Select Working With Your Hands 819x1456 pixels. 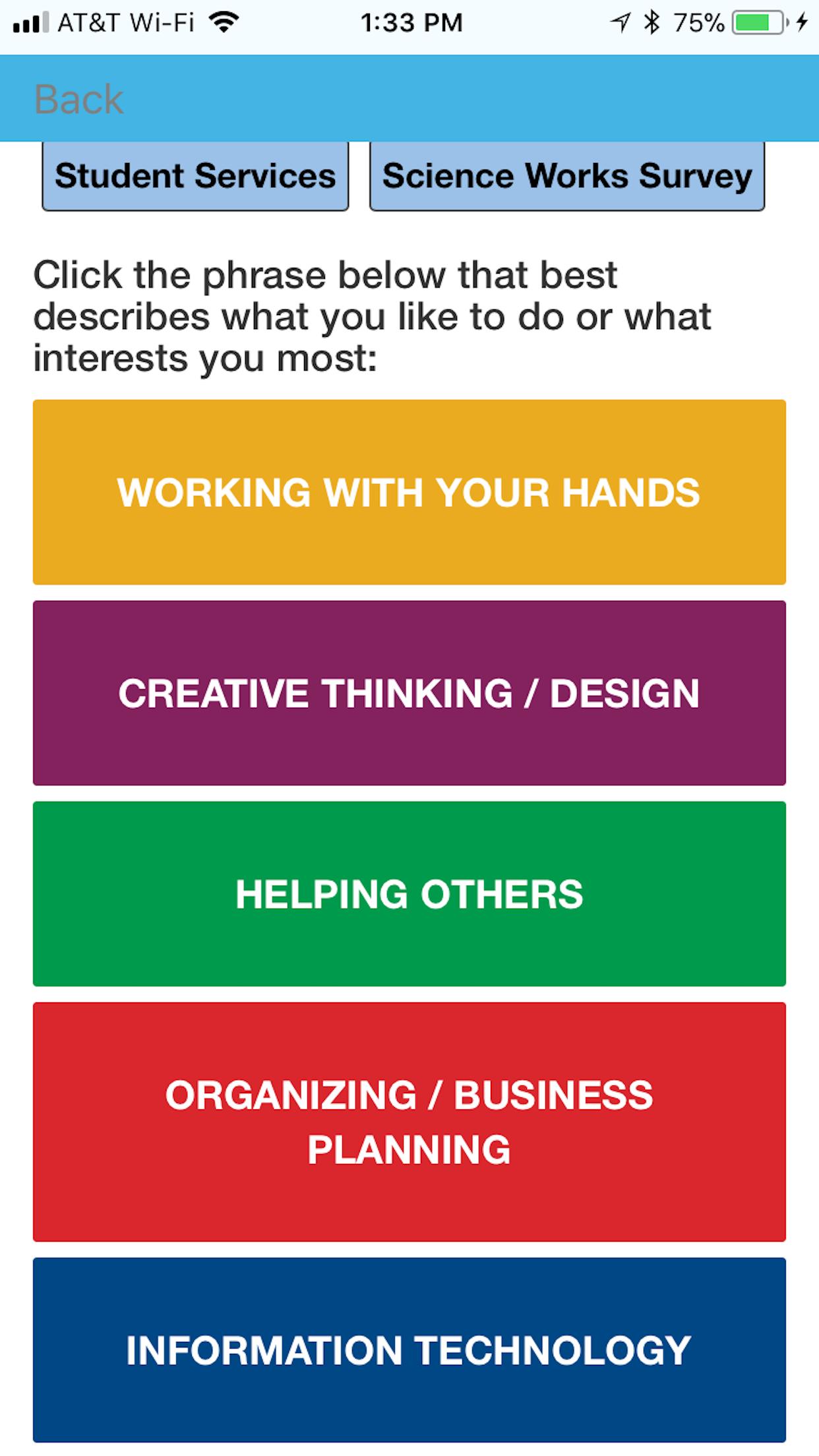click(409, 492)
